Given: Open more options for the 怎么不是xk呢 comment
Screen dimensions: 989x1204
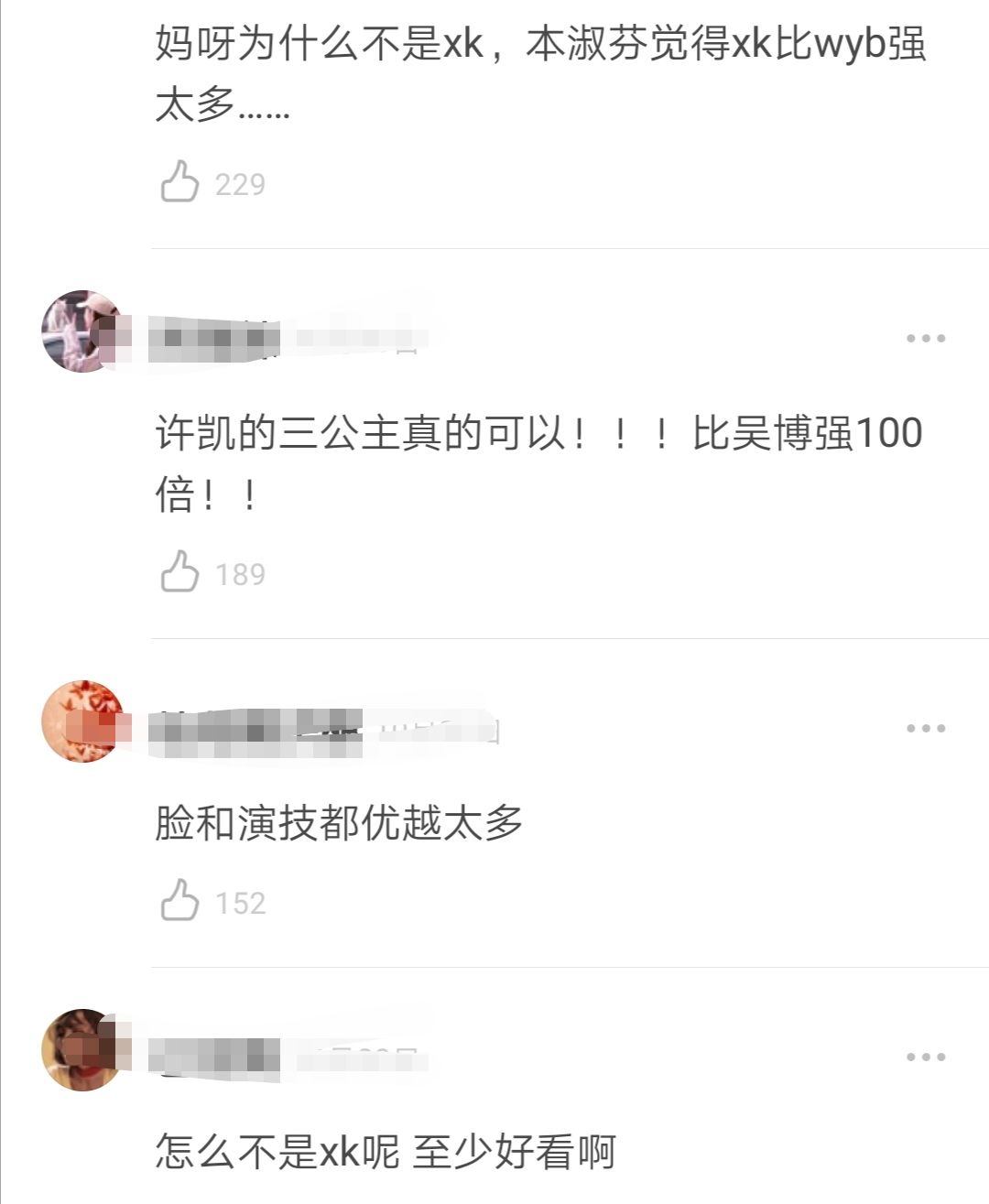Looking at the screenshot, I should [x=926, y=1057].
